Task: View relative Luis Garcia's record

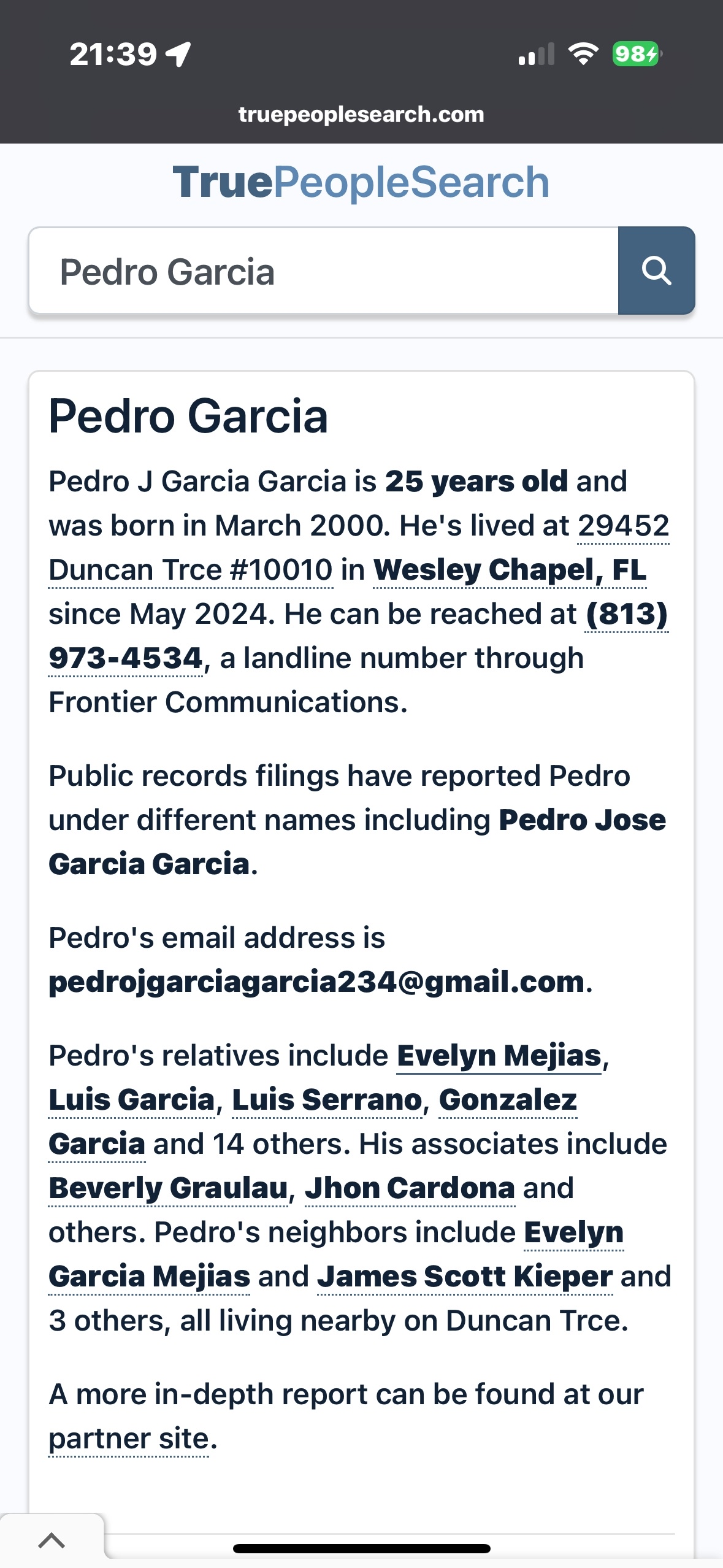Action: coord(132,1099)
